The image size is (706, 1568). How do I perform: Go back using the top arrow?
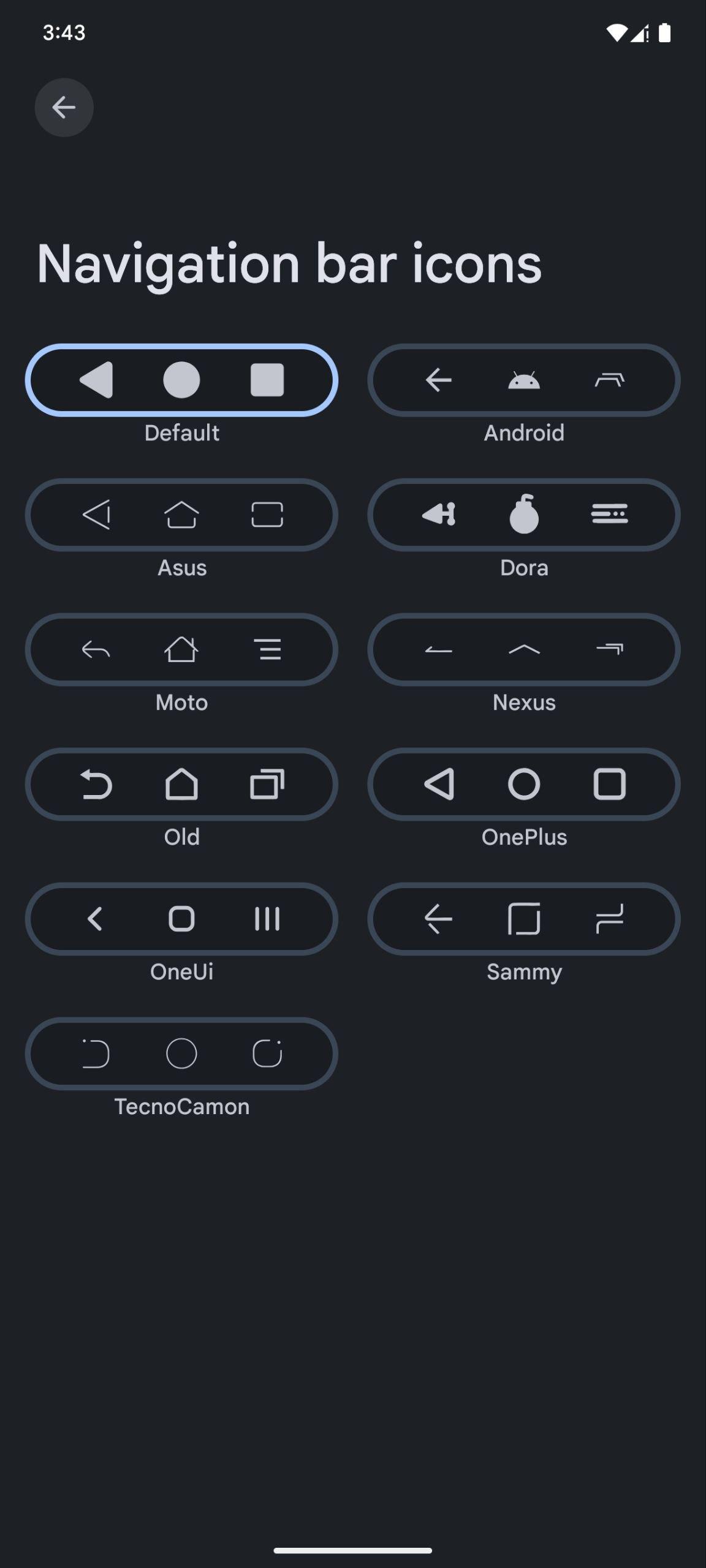(64, 107)
